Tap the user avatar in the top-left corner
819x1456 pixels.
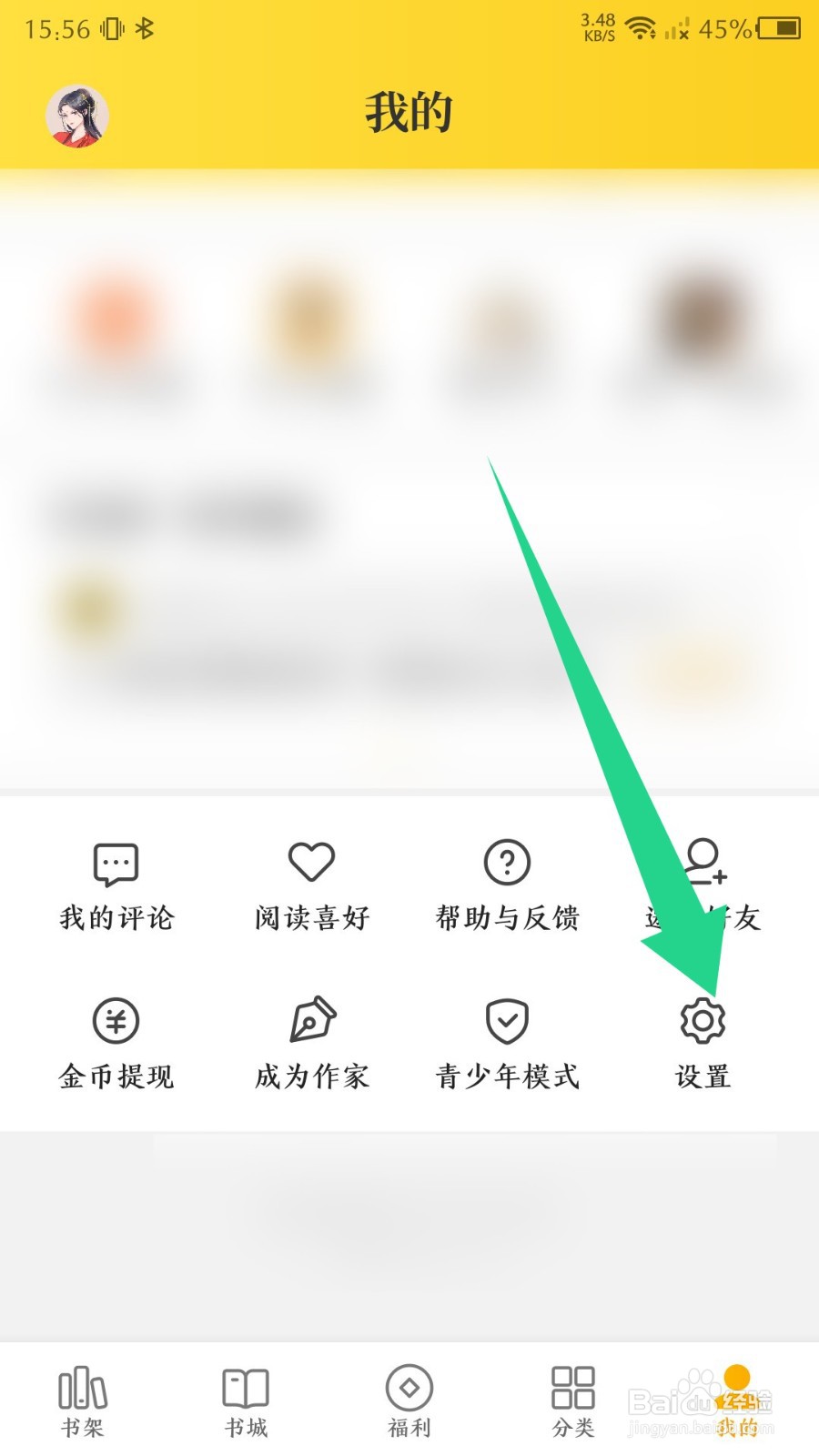pos(77,113)
